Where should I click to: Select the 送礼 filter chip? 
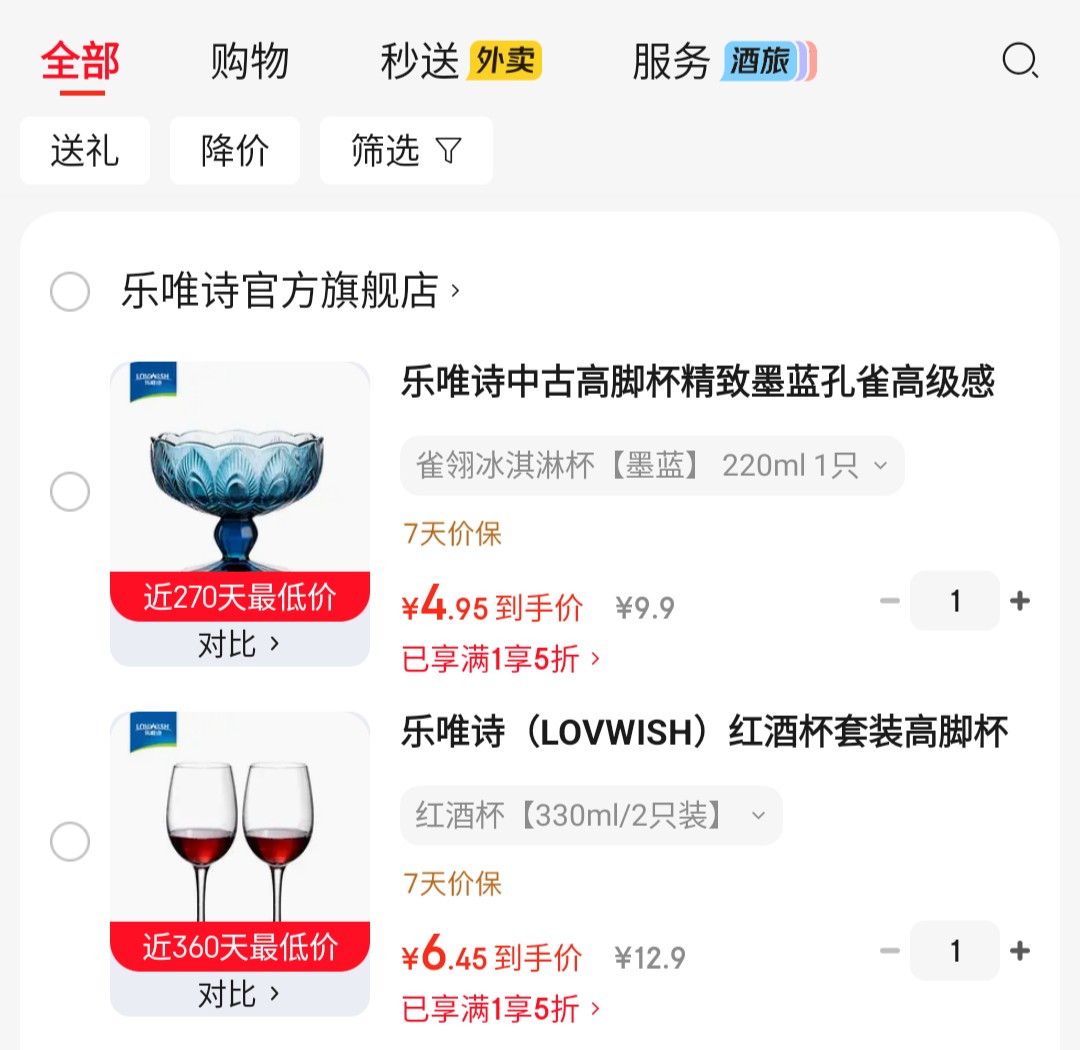click(x=85, y=151)
